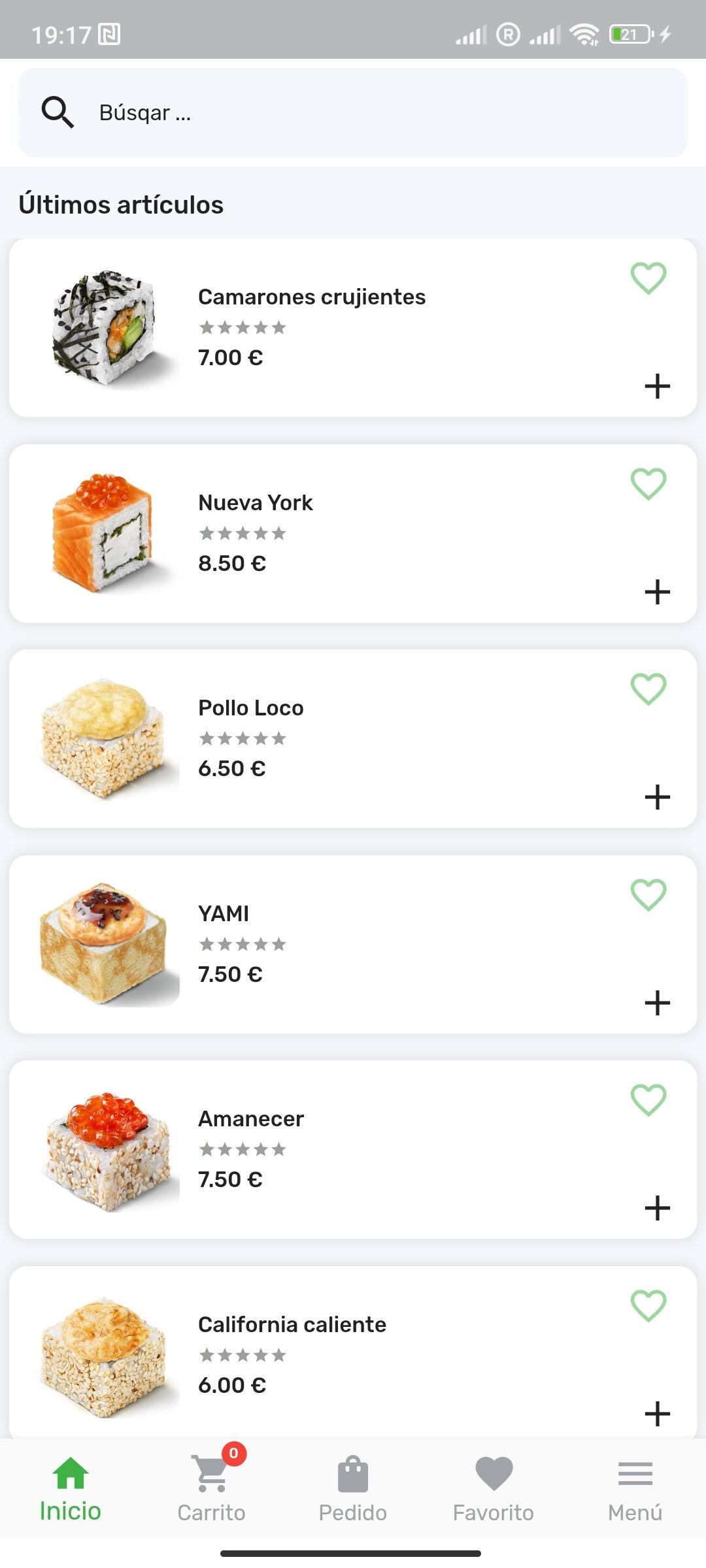
Task: Add Amanecer to the cart
Action: (x=657, y=1208)
